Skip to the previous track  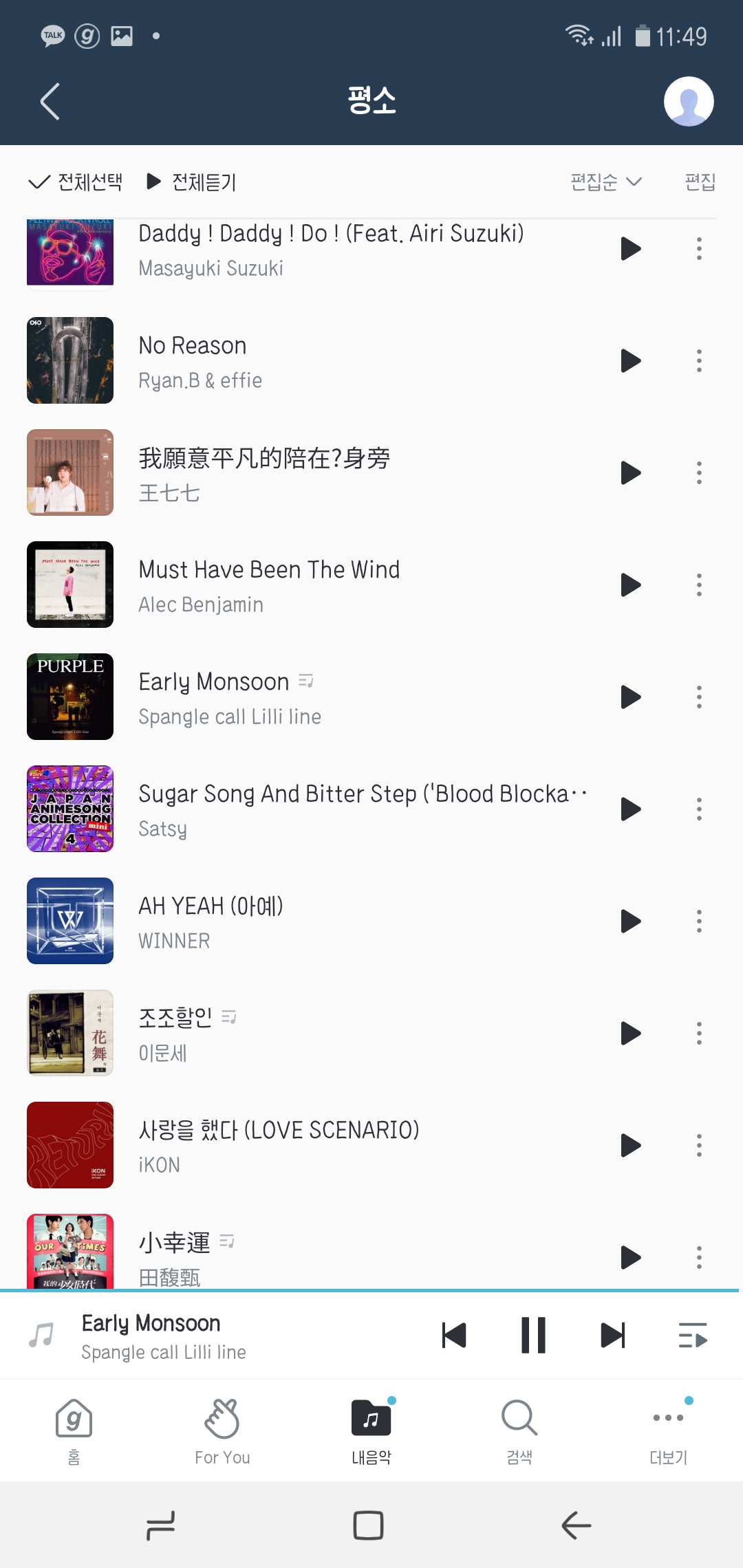[454, 1336]
